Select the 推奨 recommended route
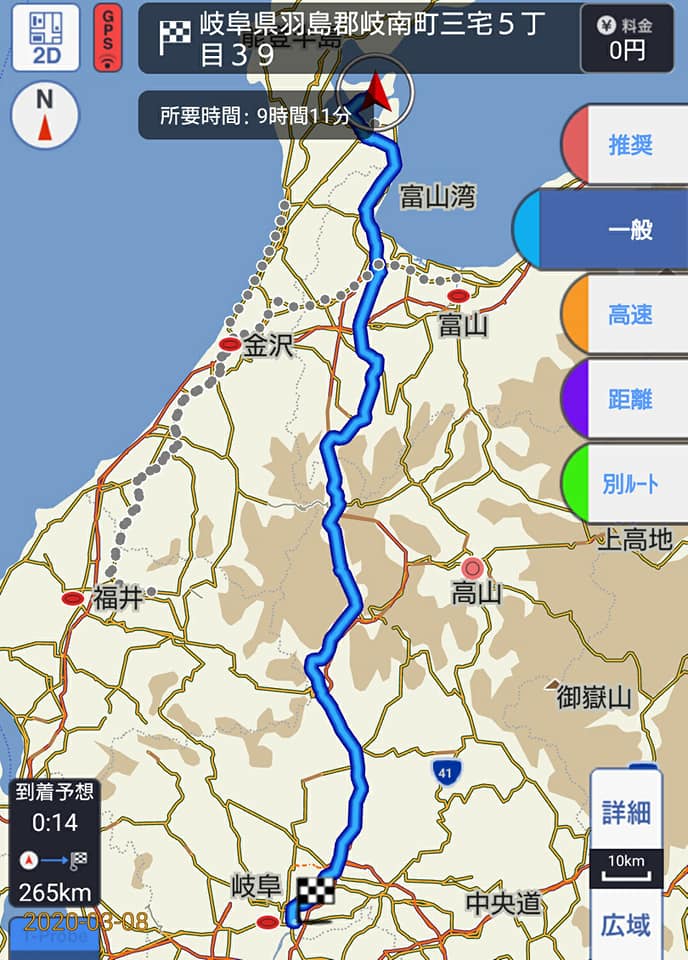Image resolution: width=688 pixels, height=960 pixels. 628,144
